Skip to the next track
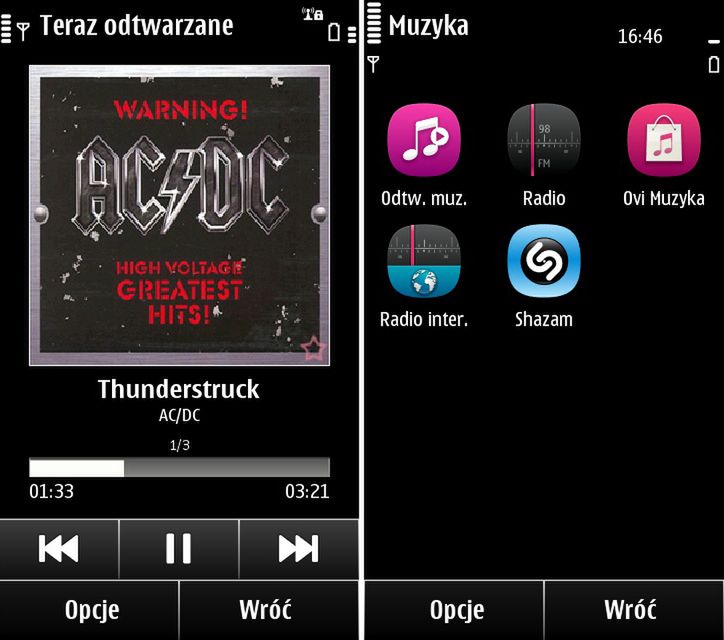 click(298, 548)
